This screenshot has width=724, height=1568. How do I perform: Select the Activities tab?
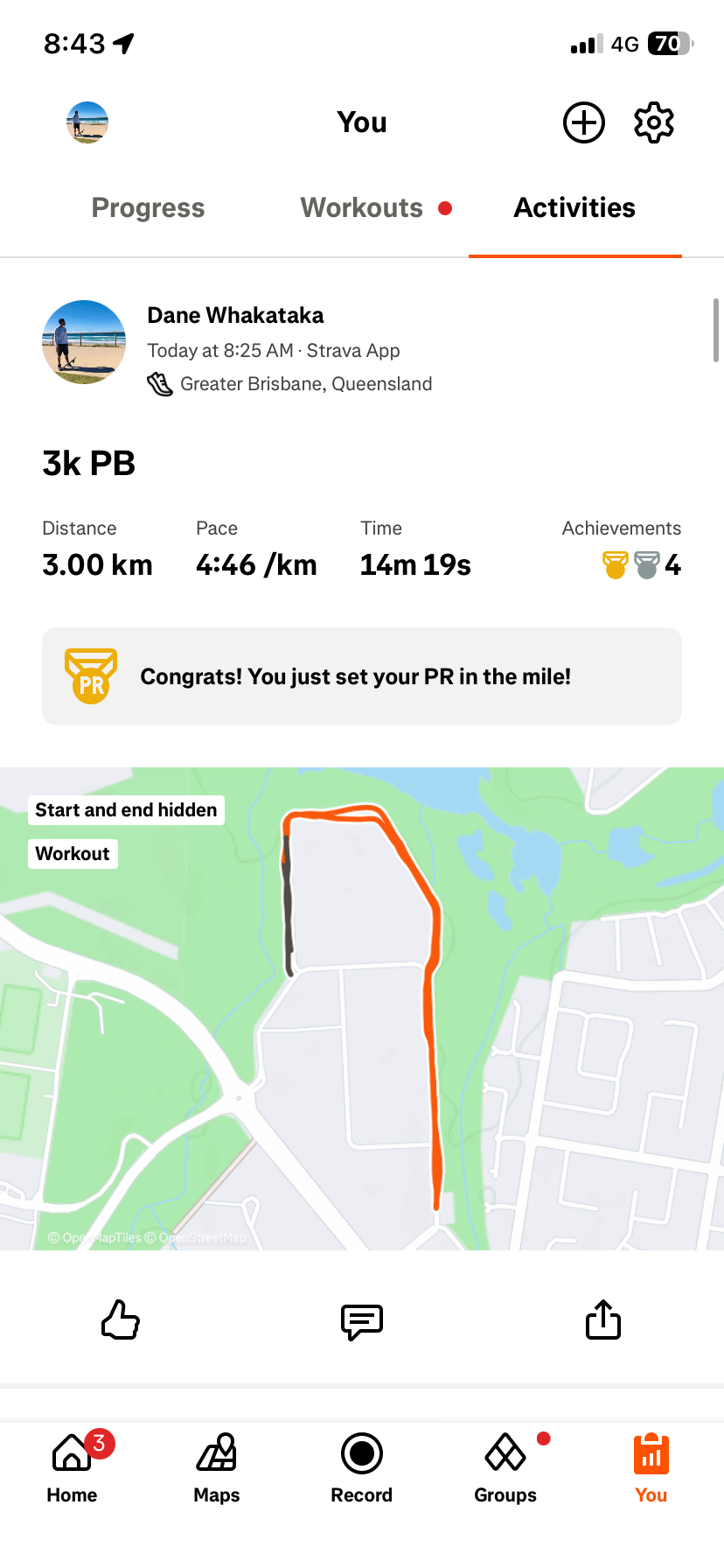(x=574, y=208)
